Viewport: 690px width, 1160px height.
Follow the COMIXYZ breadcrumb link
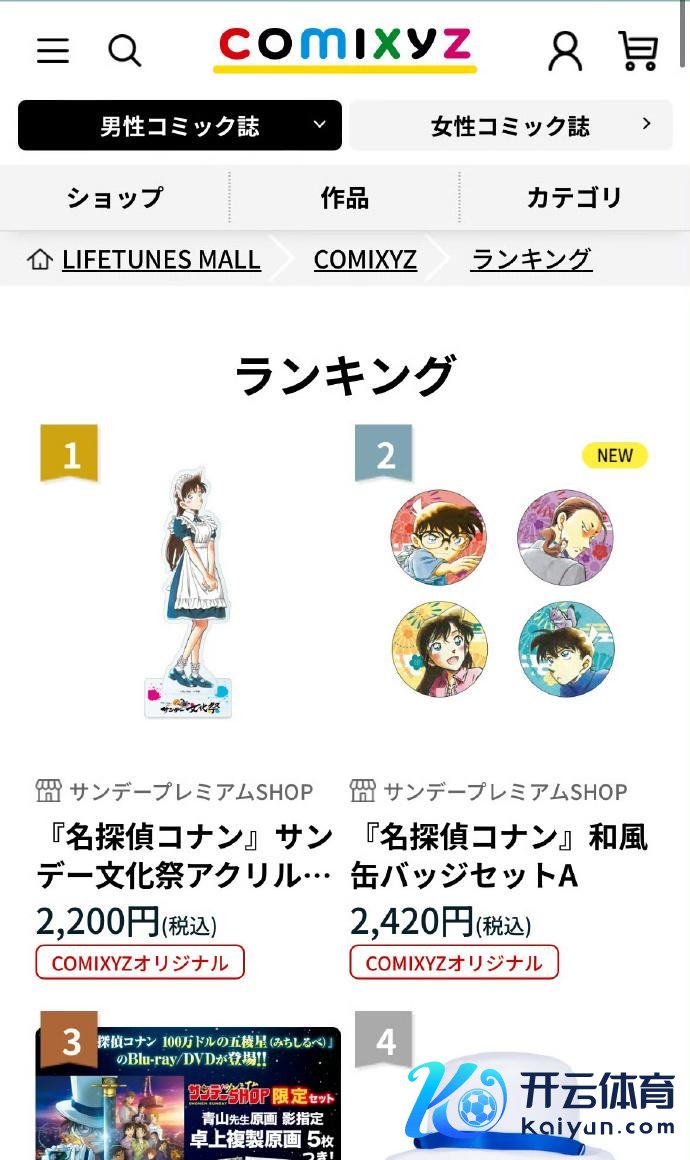point(365,260)
